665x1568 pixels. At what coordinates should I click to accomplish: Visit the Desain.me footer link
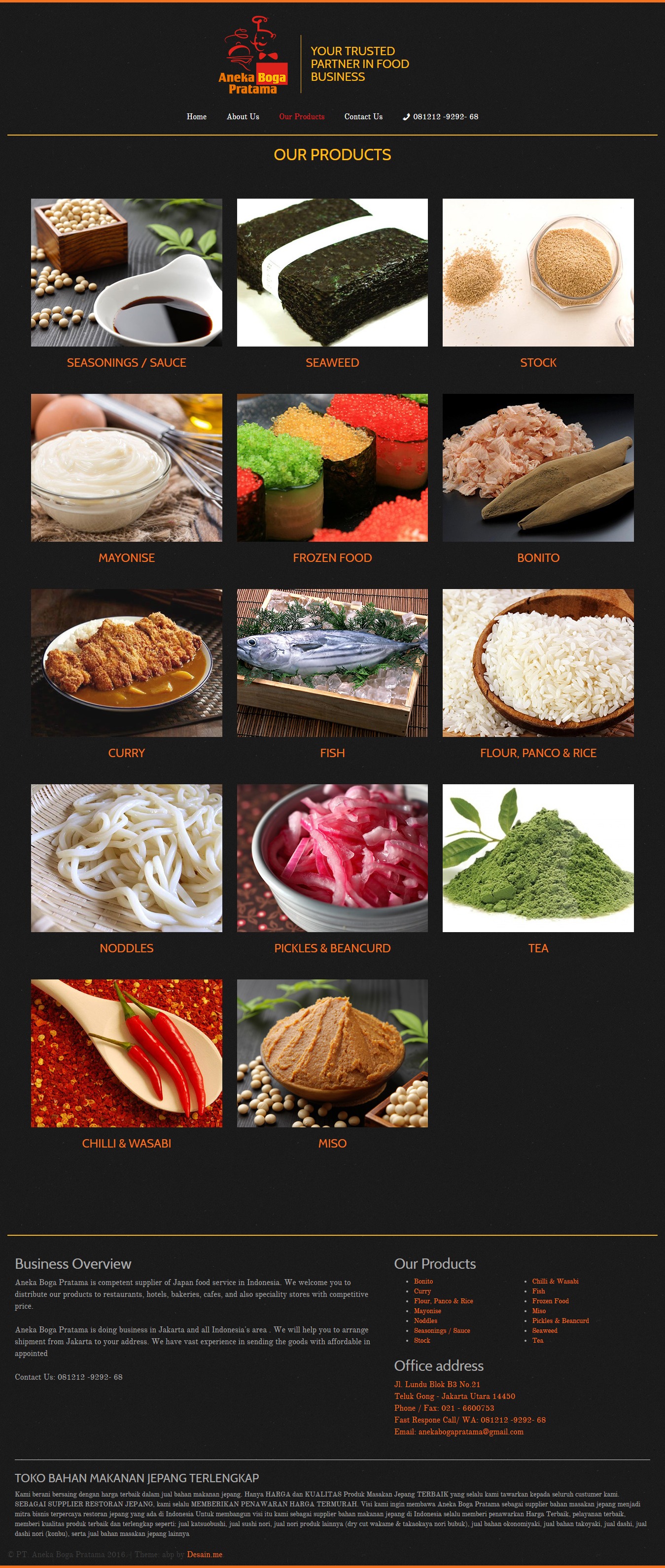(205, 1554)
